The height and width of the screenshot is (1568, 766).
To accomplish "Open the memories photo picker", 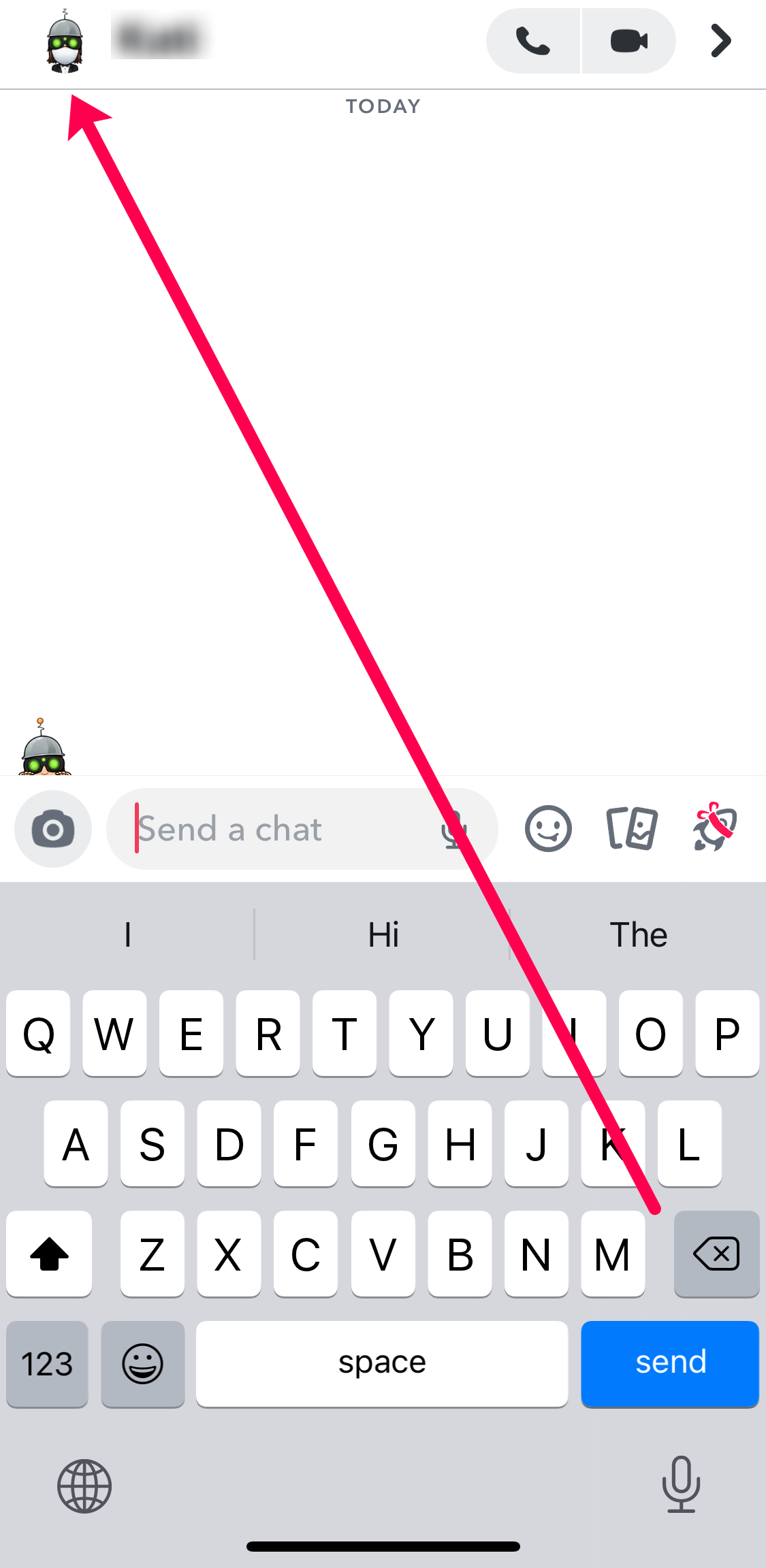I will (632, 829).
